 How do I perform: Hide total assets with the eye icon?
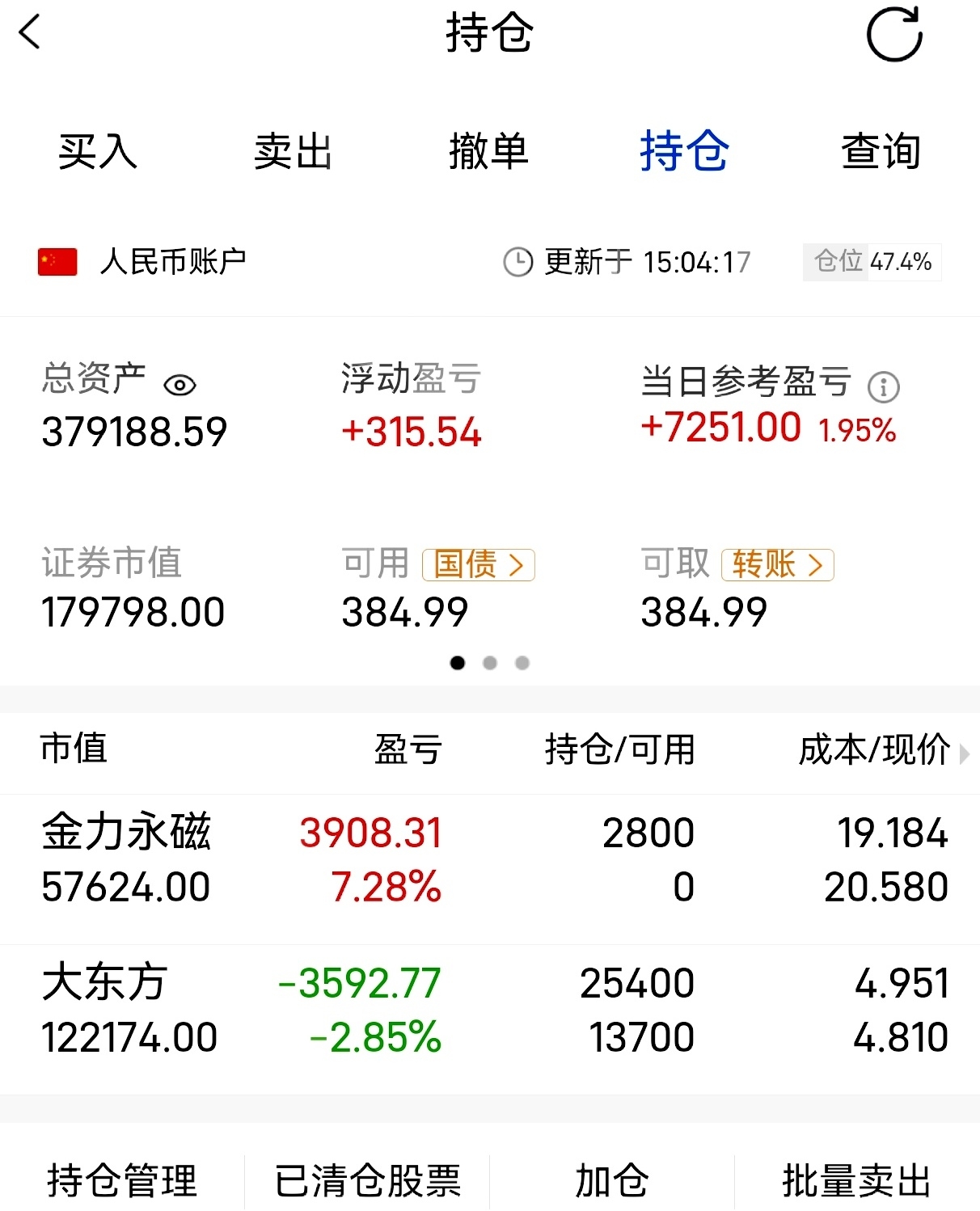click(x=180, y=386)
